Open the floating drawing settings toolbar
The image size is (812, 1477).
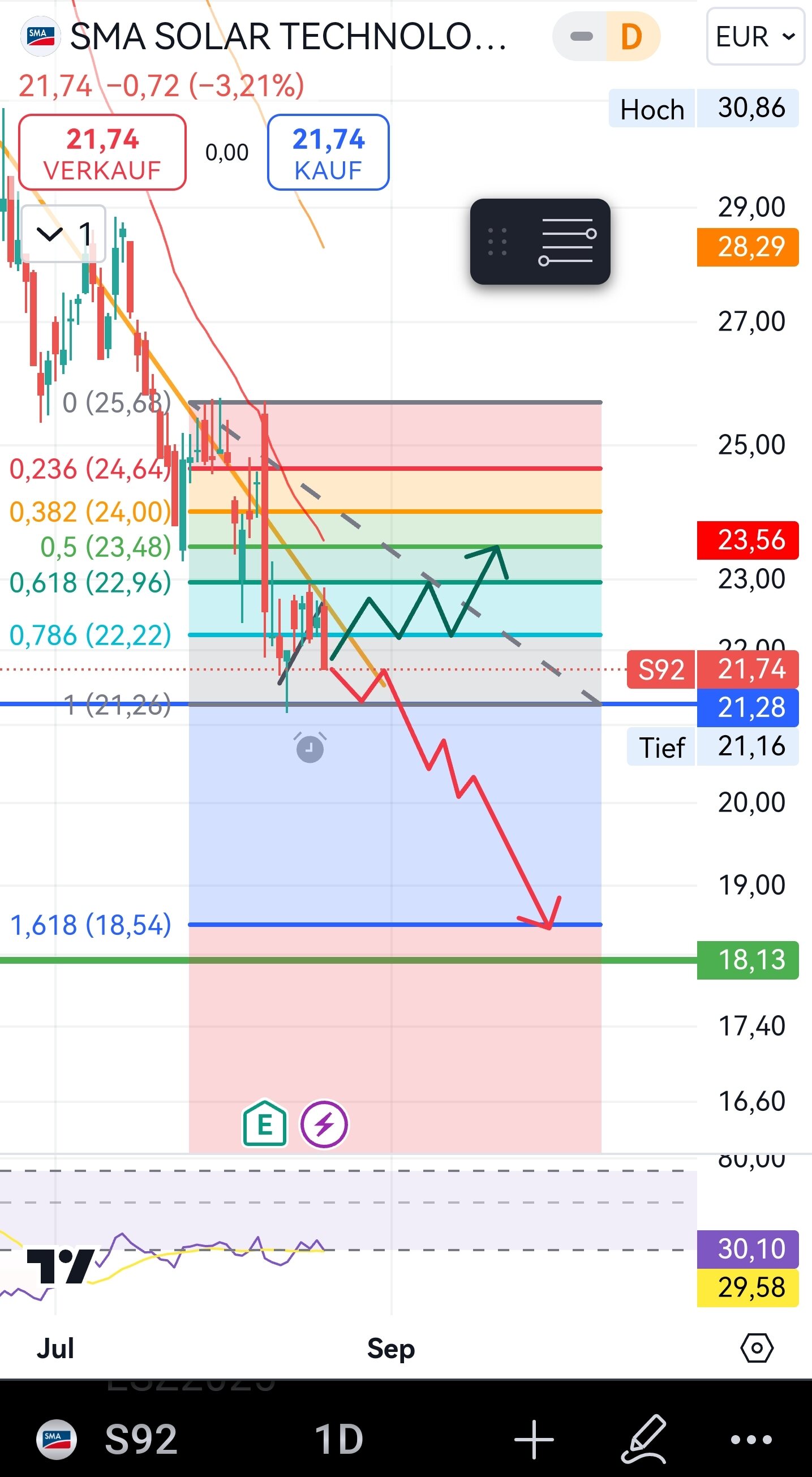(566, 242)
